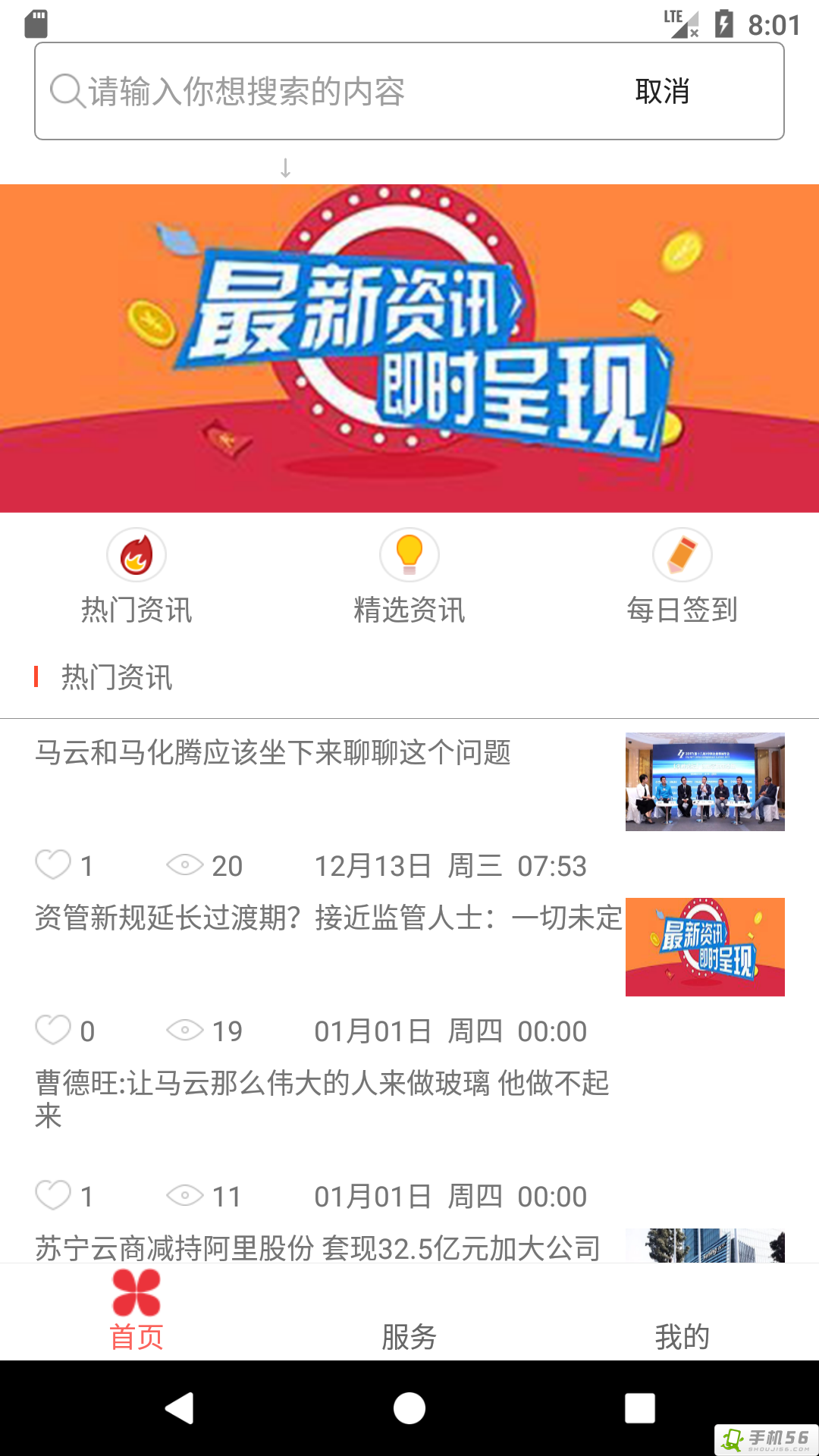The image size is (819, 1456).
Task: Open 精选资讯 shortcut
Action: [409, 578]
